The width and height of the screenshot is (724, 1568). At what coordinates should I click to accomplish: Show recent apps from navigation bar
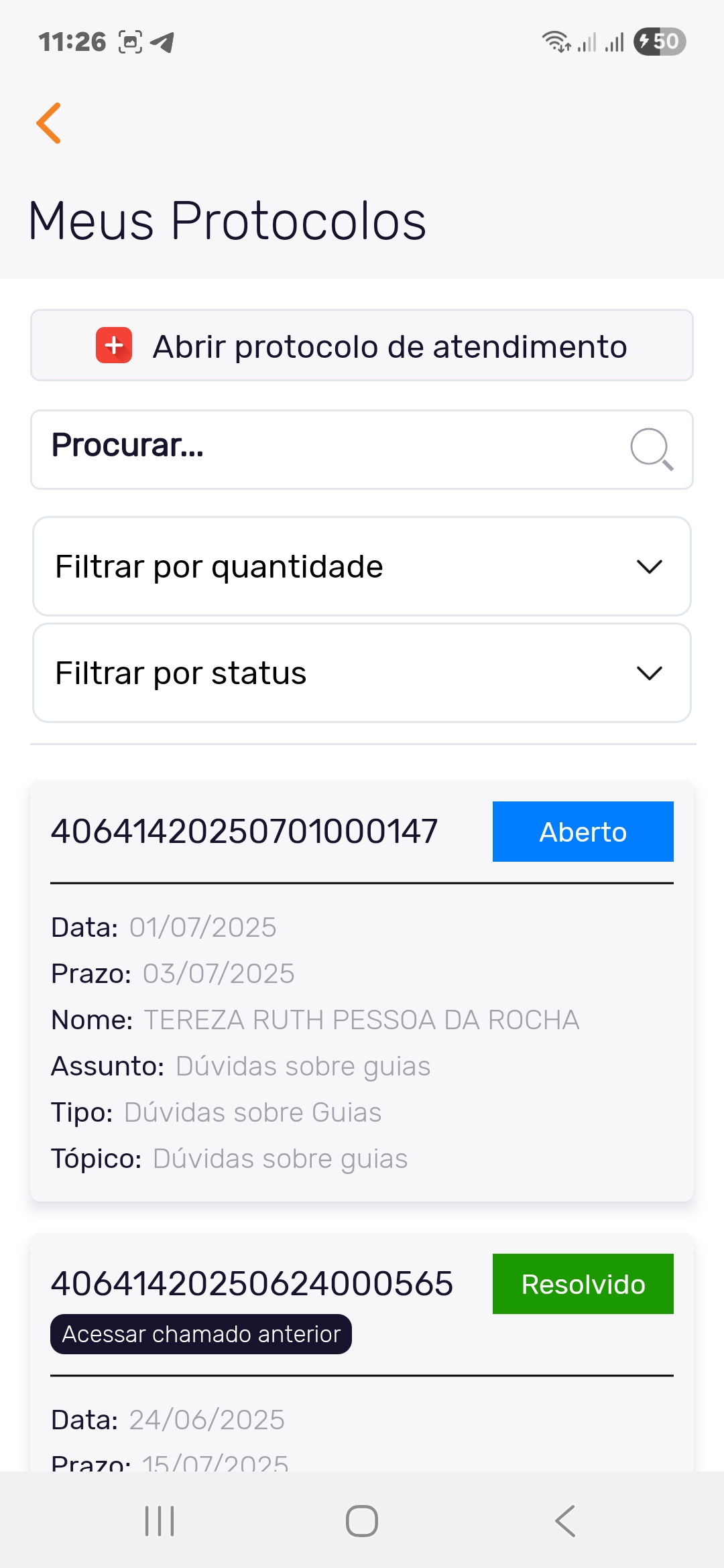click(x=160, y=1521)
